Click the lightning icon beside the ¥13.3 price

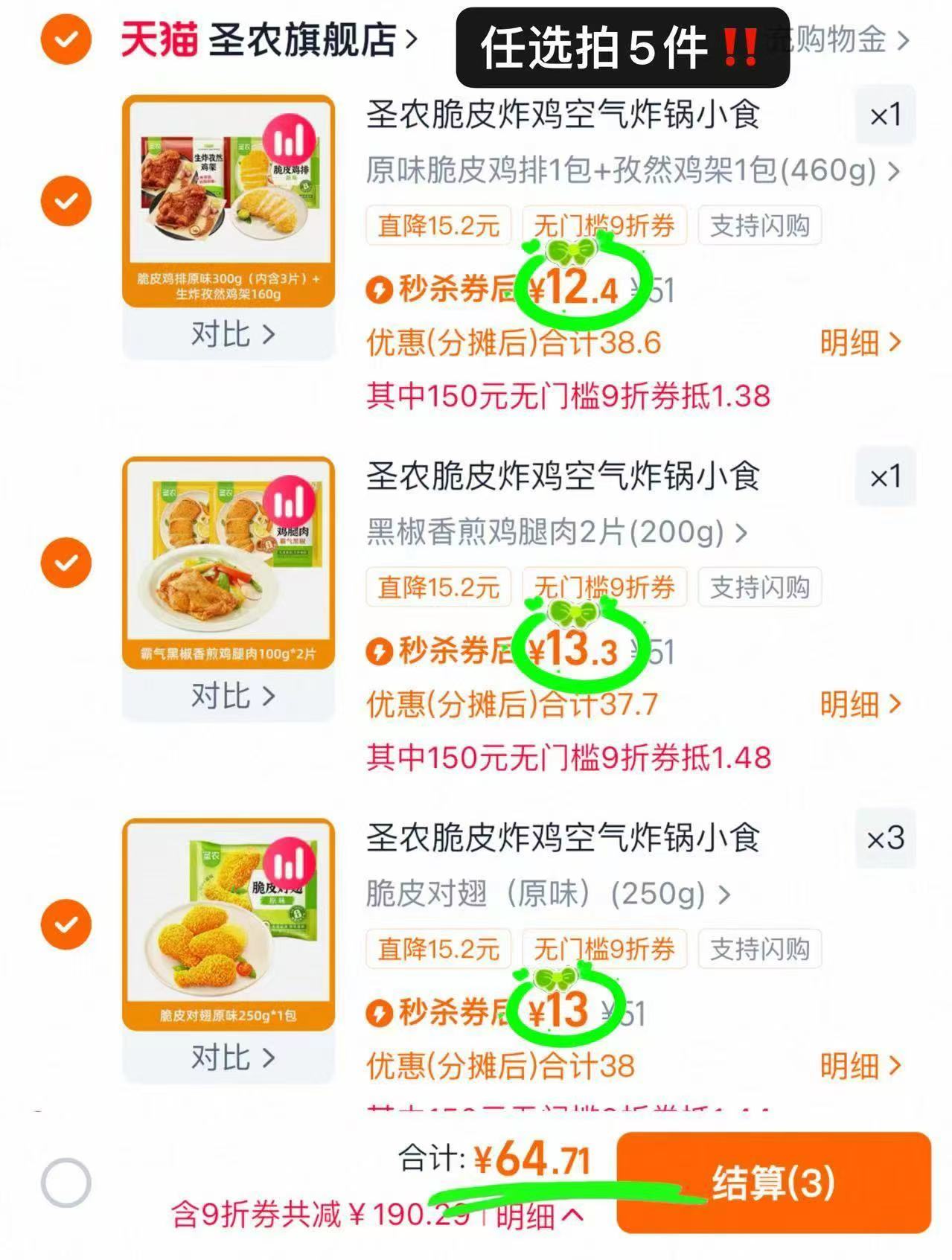click(x=381, y=651)
